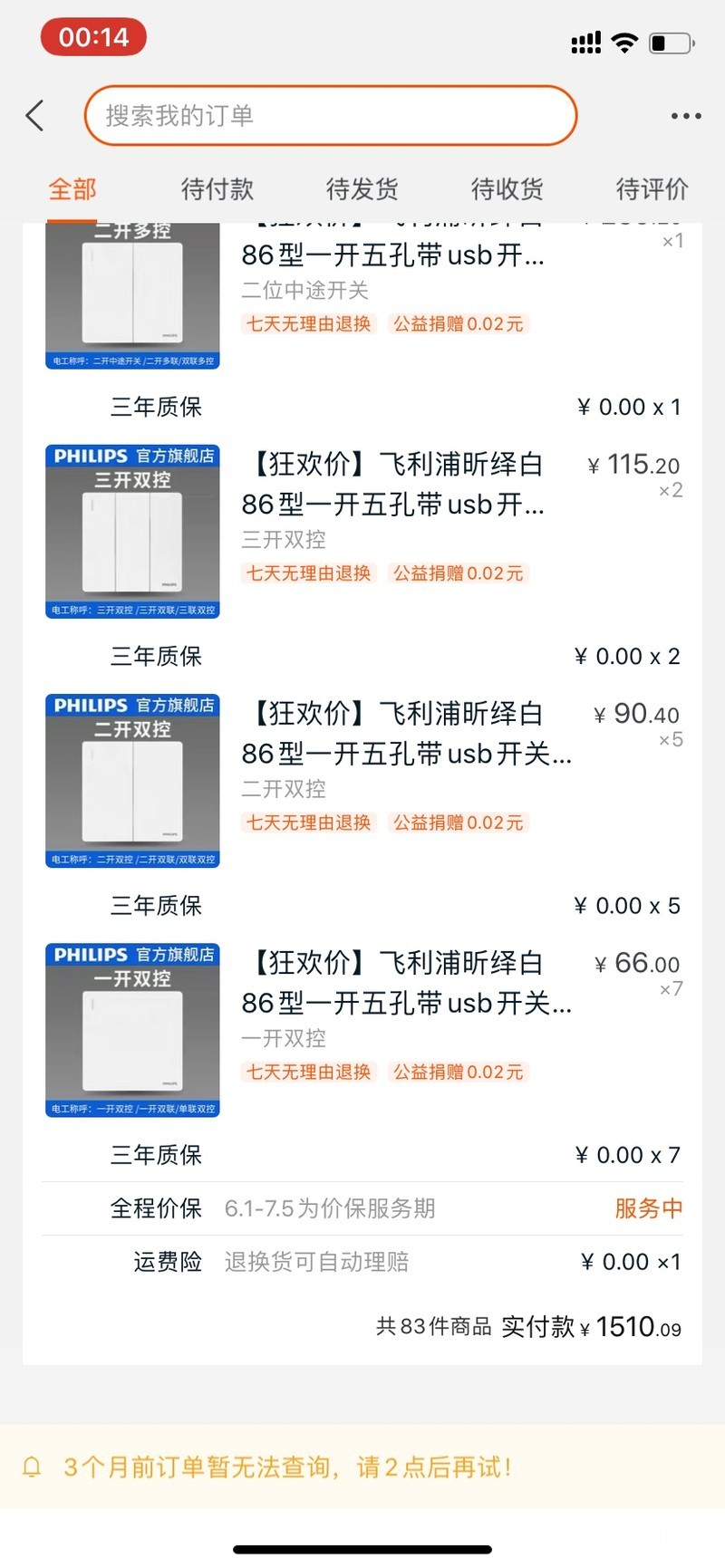Image resolution: width=725 pixels, height=1568 pixels.
Task: Open the three-dot more options menu
Action: pos(685,116)
